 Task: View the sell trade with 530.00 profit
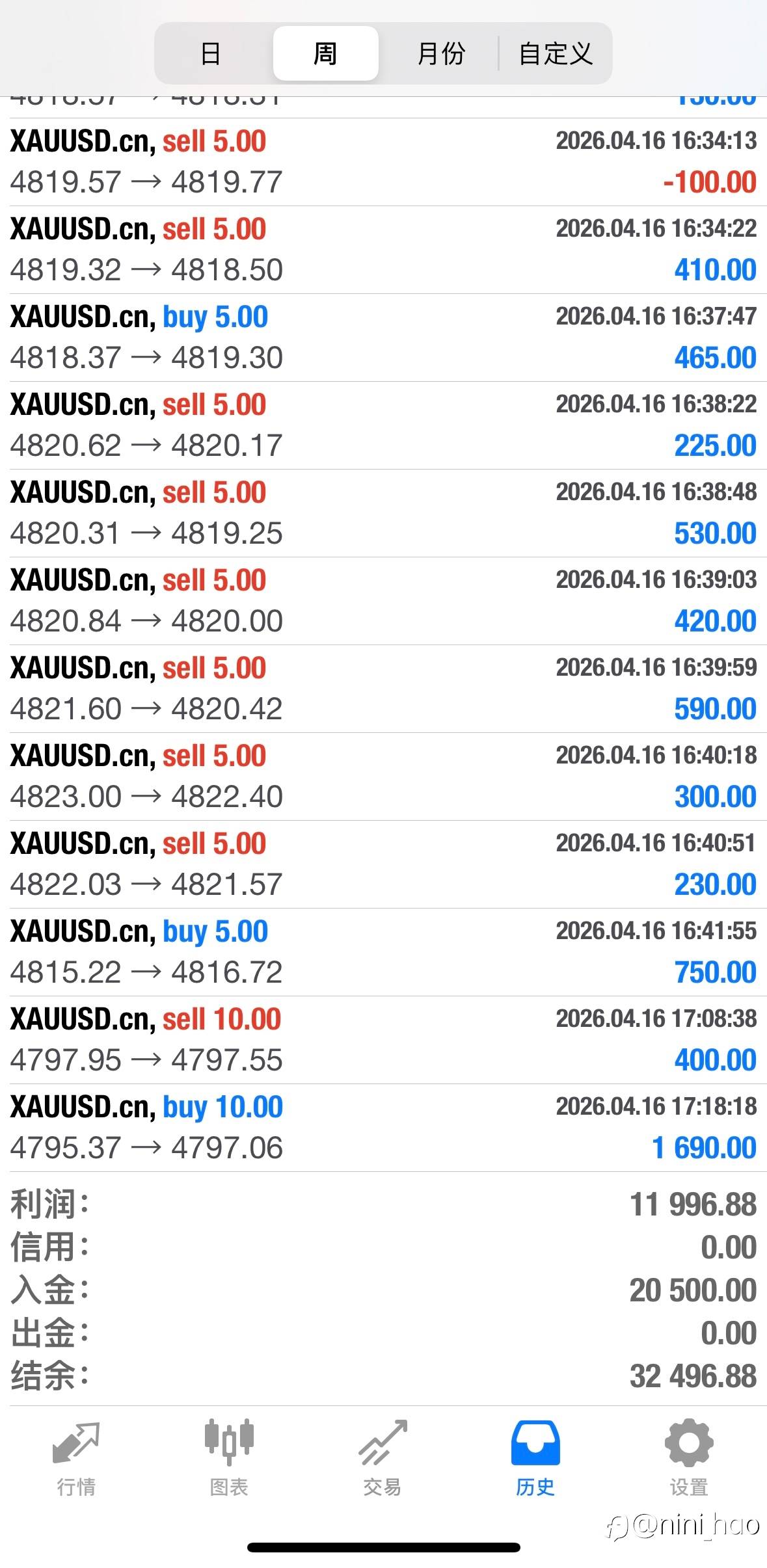[383, 513]
